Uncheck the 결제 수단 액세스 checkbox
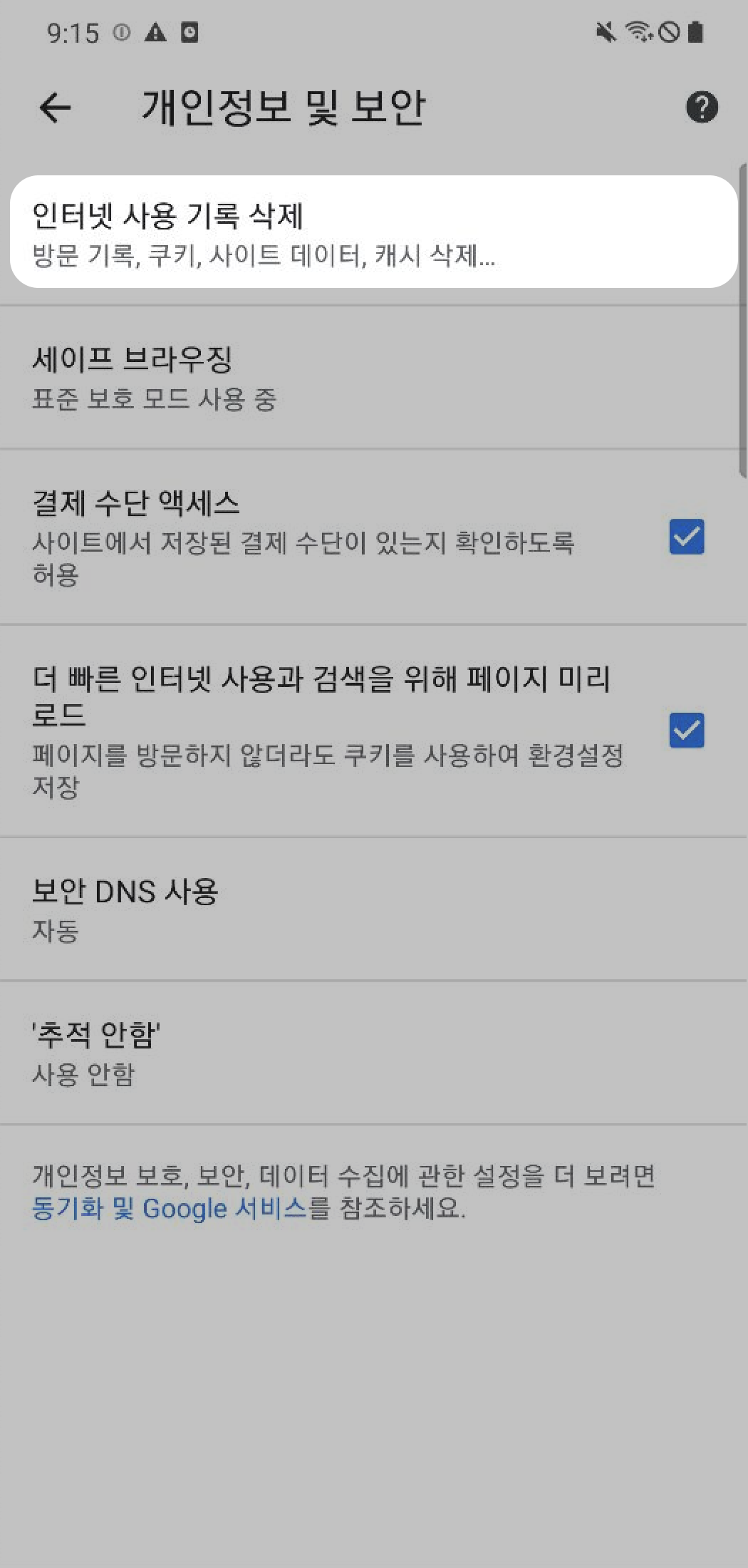 coord(686,537)
